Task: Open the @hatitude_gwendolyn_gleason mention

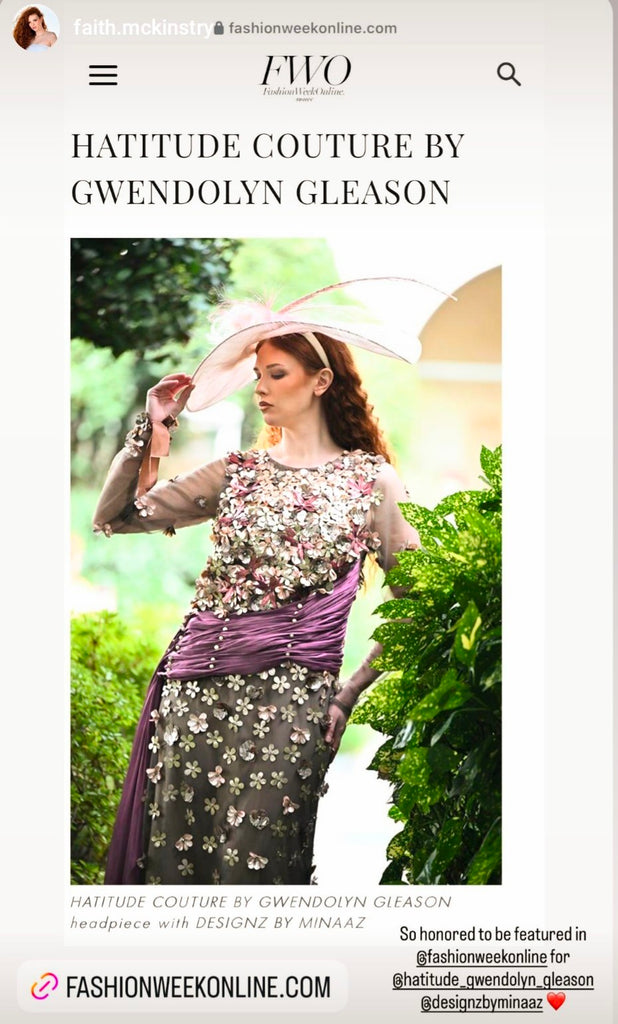Action: point(493,980)
